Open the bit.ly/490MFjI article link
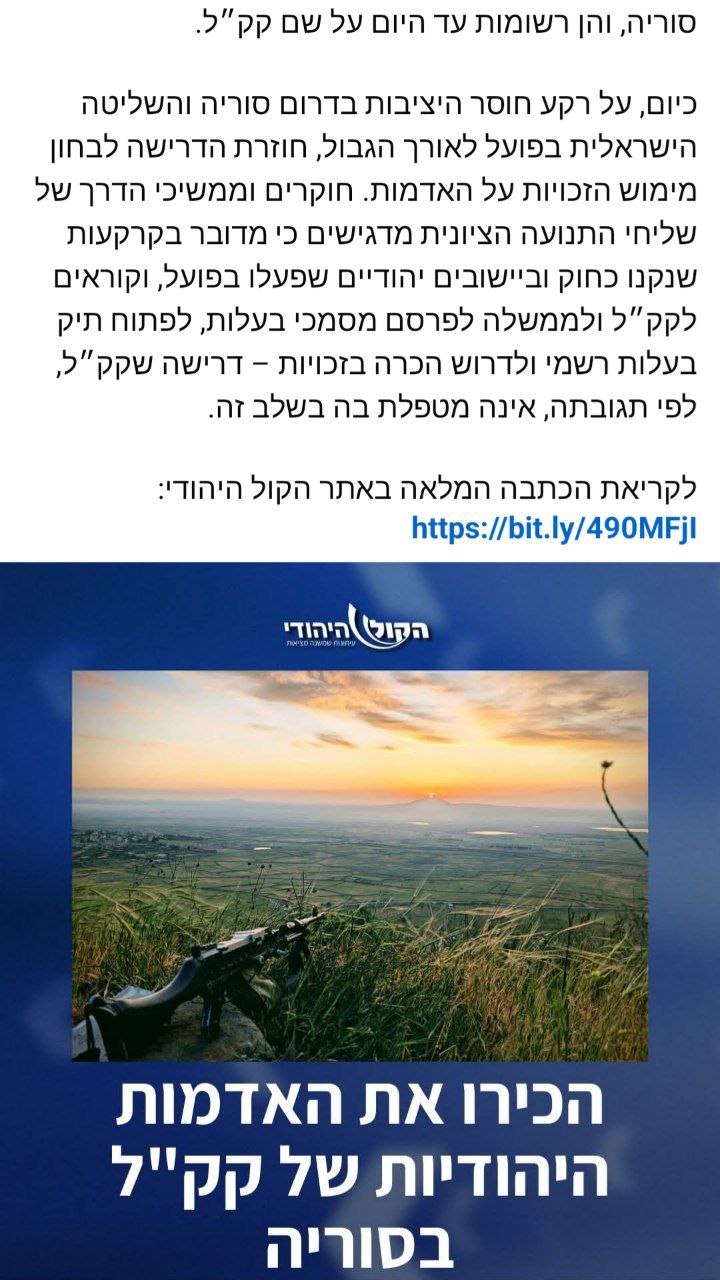The image size is (720, 1280). [x=552, y=529]
